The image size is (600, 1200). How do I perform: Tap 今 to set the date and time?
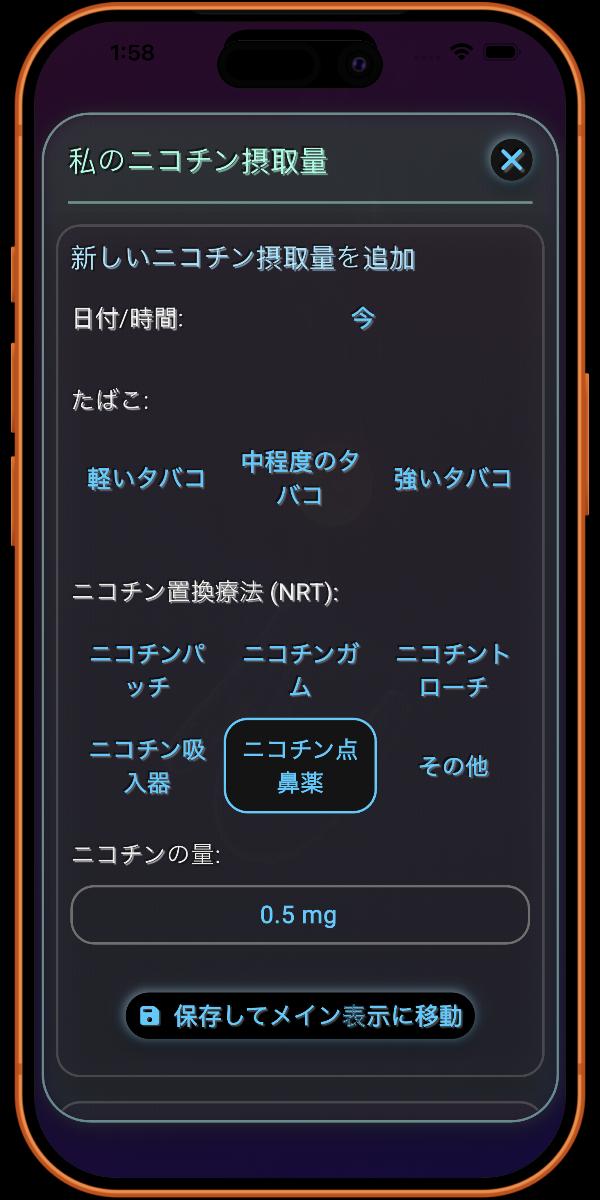pos(362,319)
